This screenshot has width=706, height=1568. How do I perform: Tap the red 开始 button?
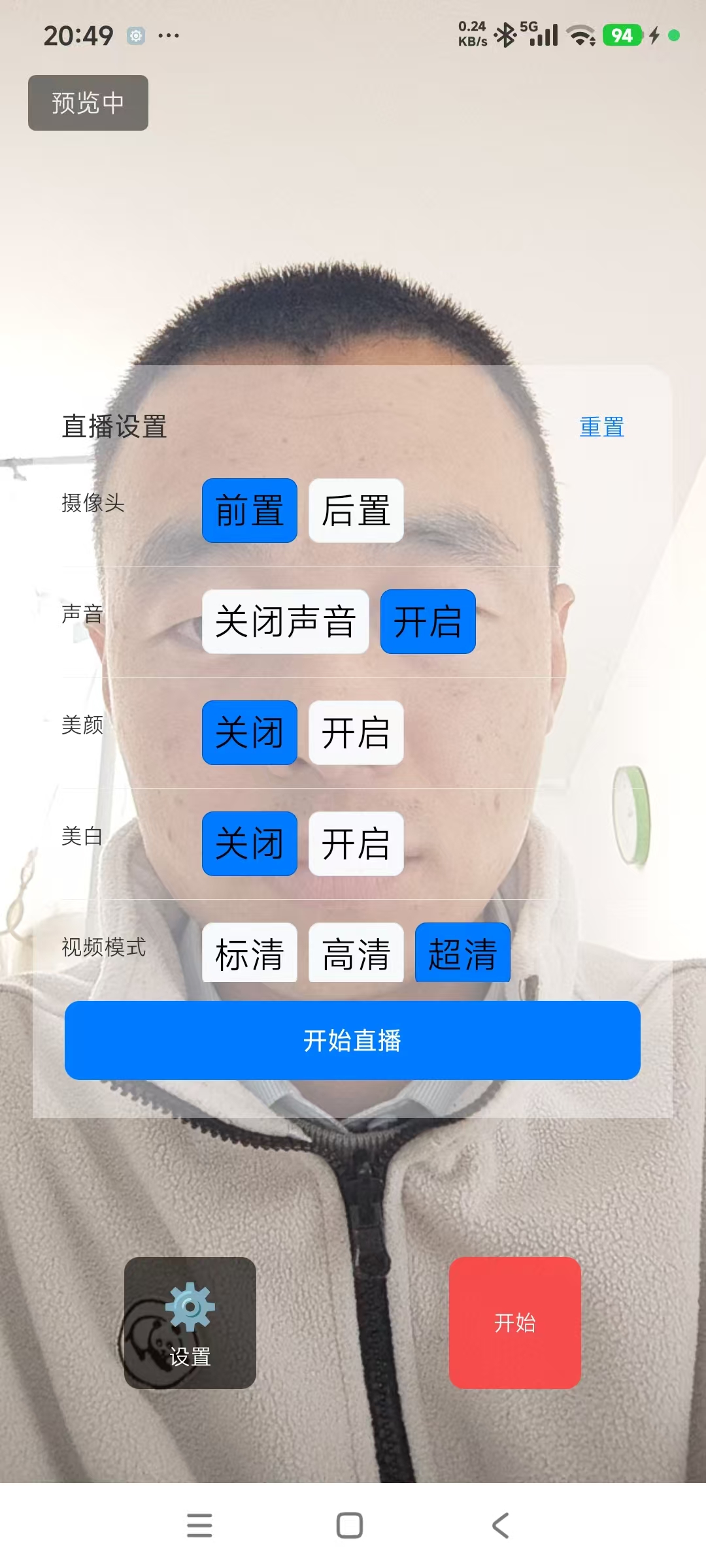point(515,1323)
